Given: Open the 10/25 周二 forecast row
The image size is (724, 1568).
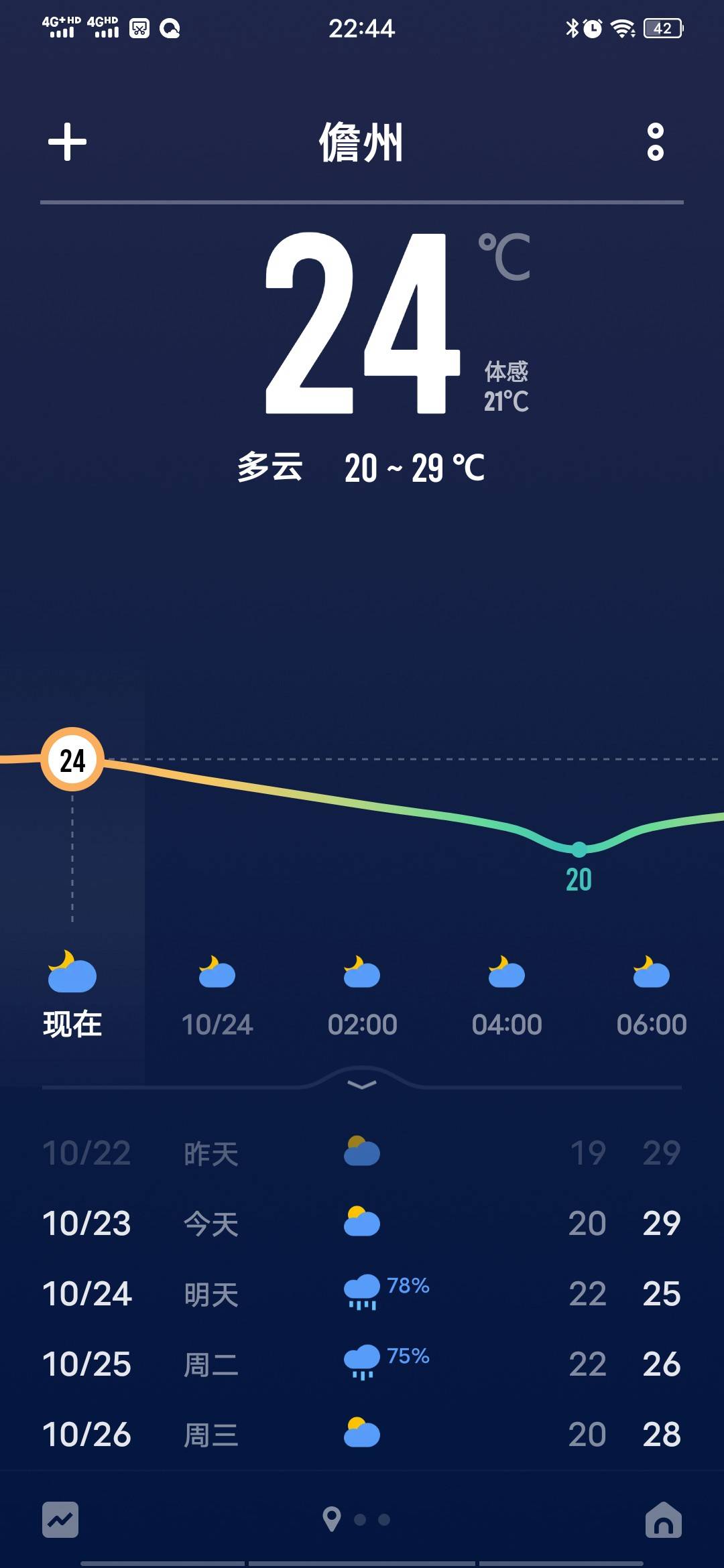Looking at the screenshot, I should pyautogui.click(x=362, y=1364).
